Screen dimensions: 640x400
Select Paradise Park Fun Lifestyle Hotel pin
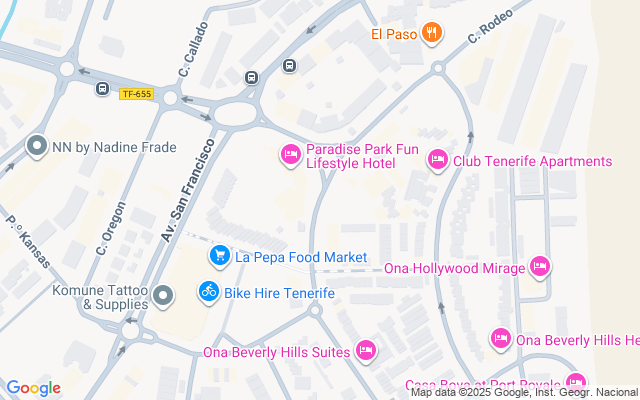290,154
